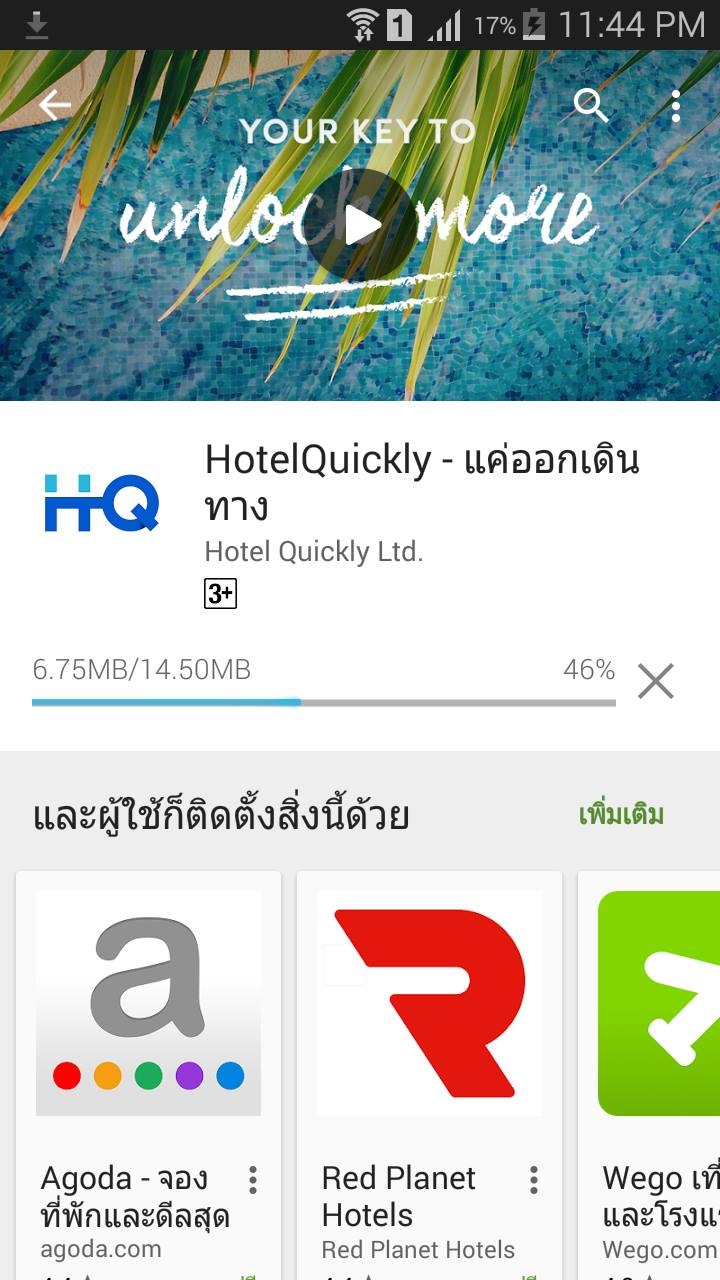Open the Wego app card
The height and width of the screenshot is (1280, 720).
649,1075
